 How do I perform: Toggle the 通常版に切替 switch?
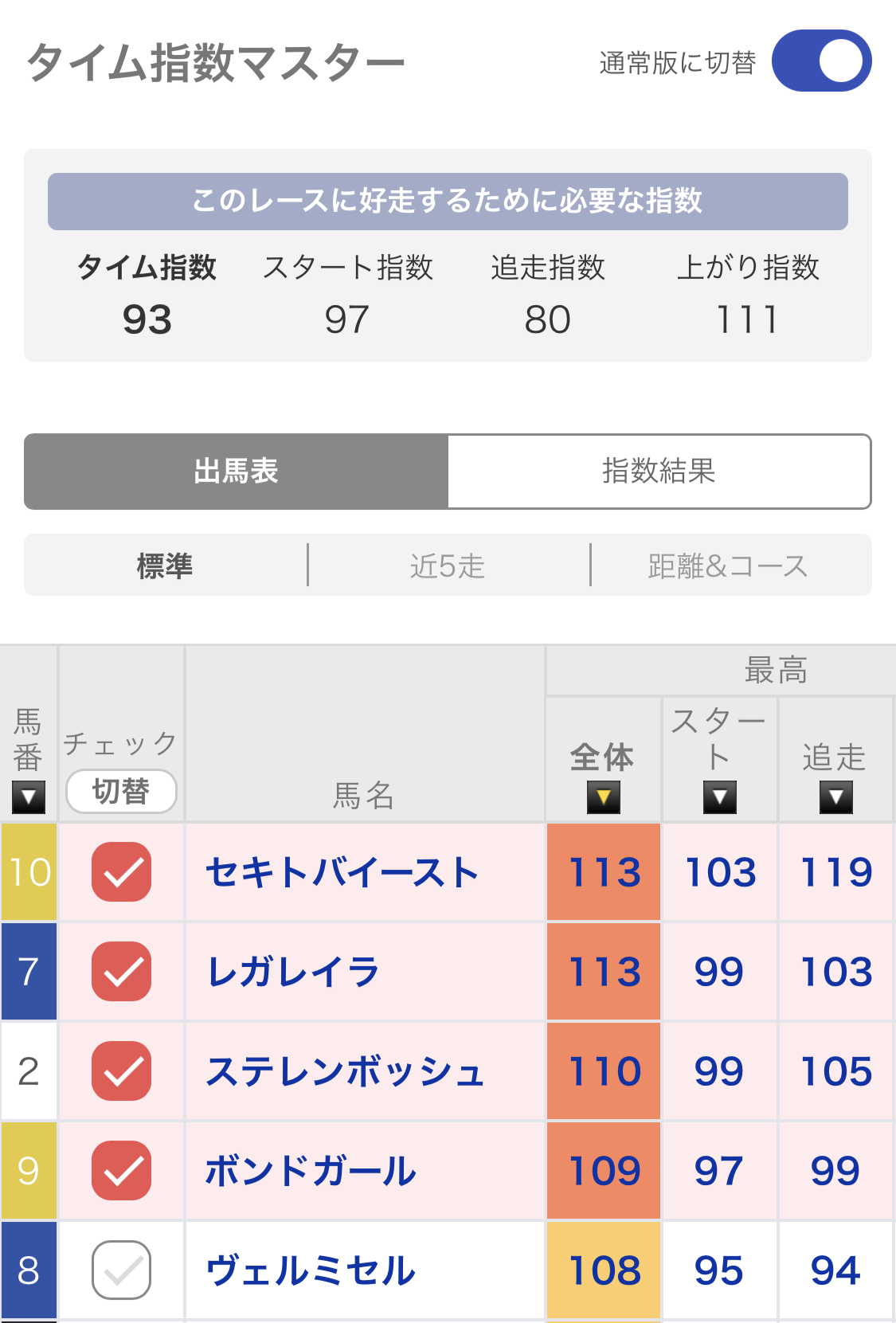pos(821,61)
